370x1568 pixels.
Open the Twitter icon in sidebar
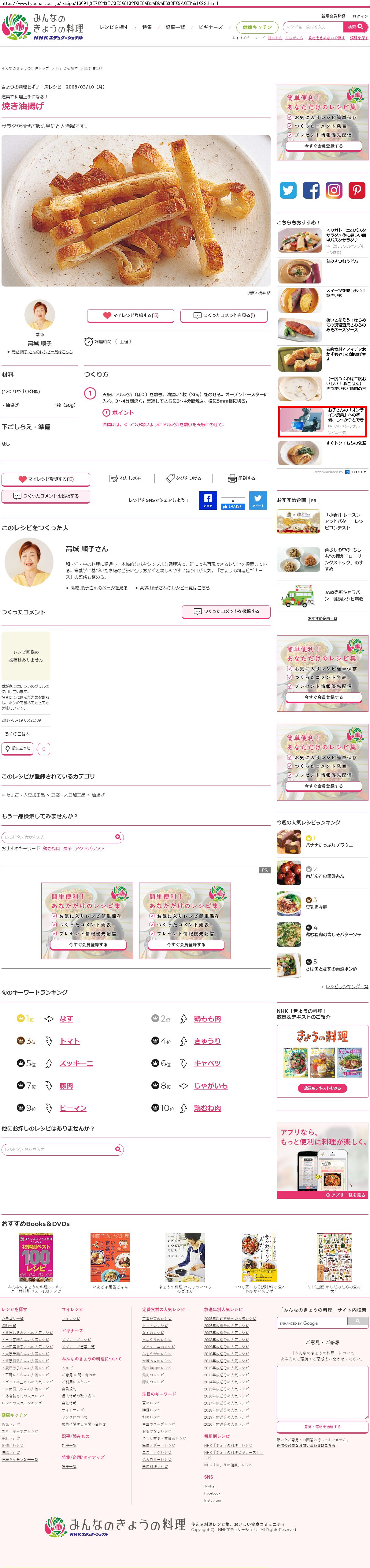[288, 190]
